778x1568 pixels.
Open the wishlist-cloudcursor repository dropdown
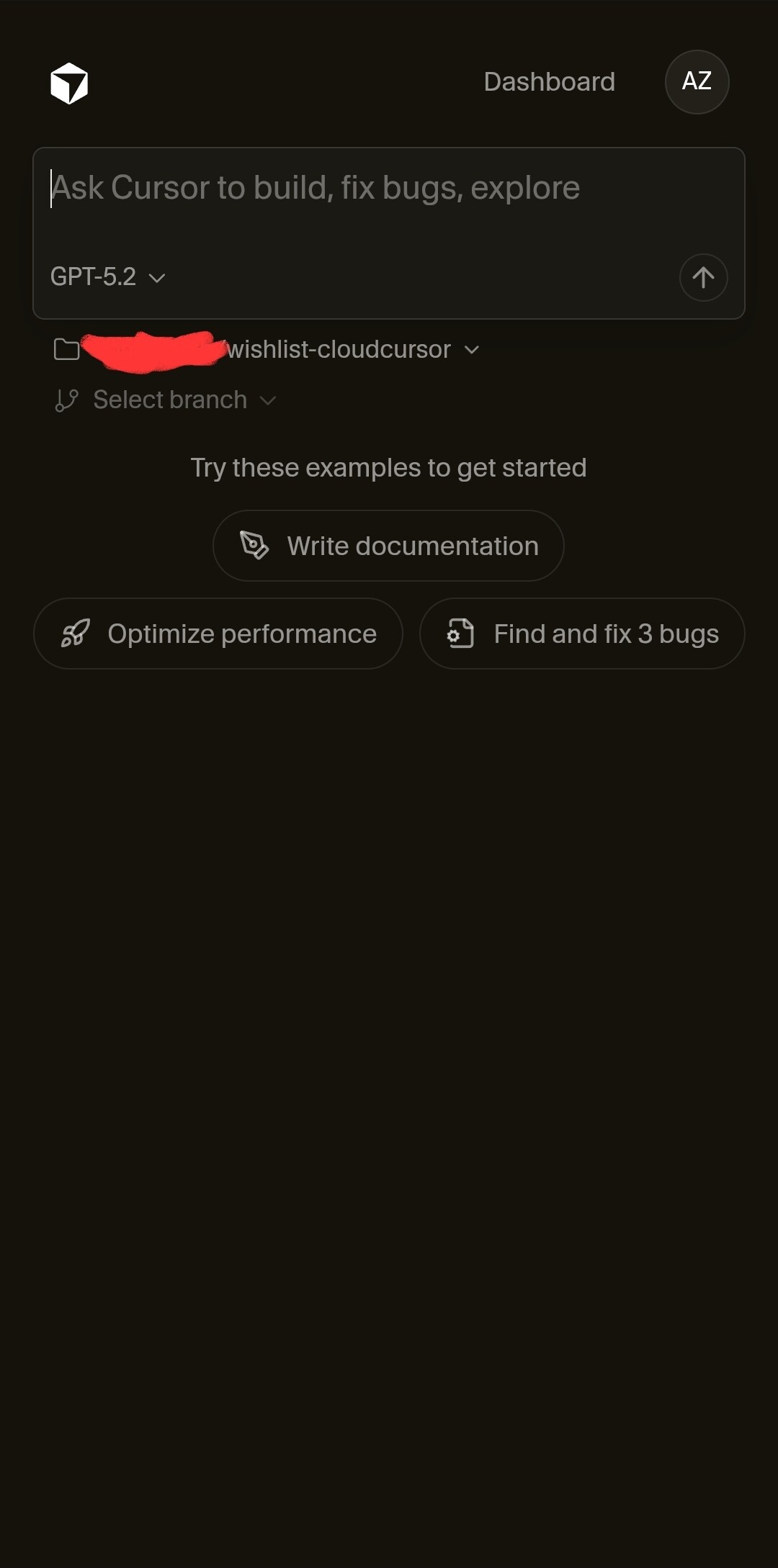[352, 350]
